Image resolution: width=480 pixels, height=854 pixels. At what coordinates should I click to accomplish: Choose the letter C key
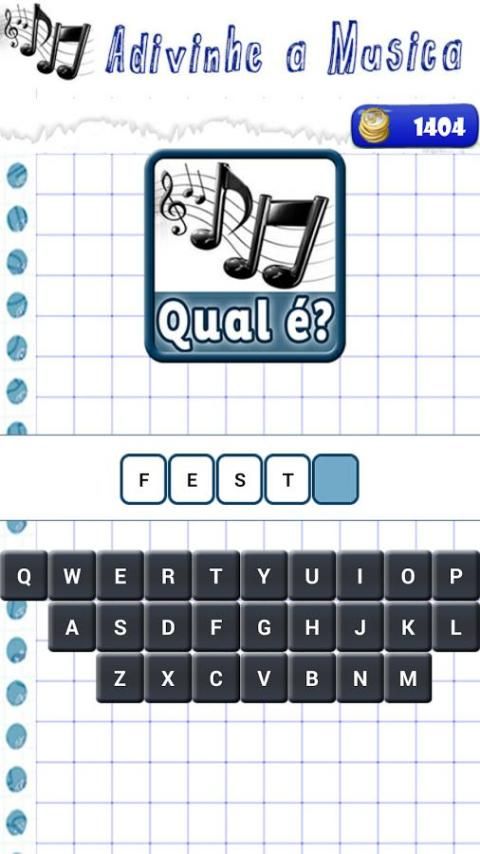216,678
